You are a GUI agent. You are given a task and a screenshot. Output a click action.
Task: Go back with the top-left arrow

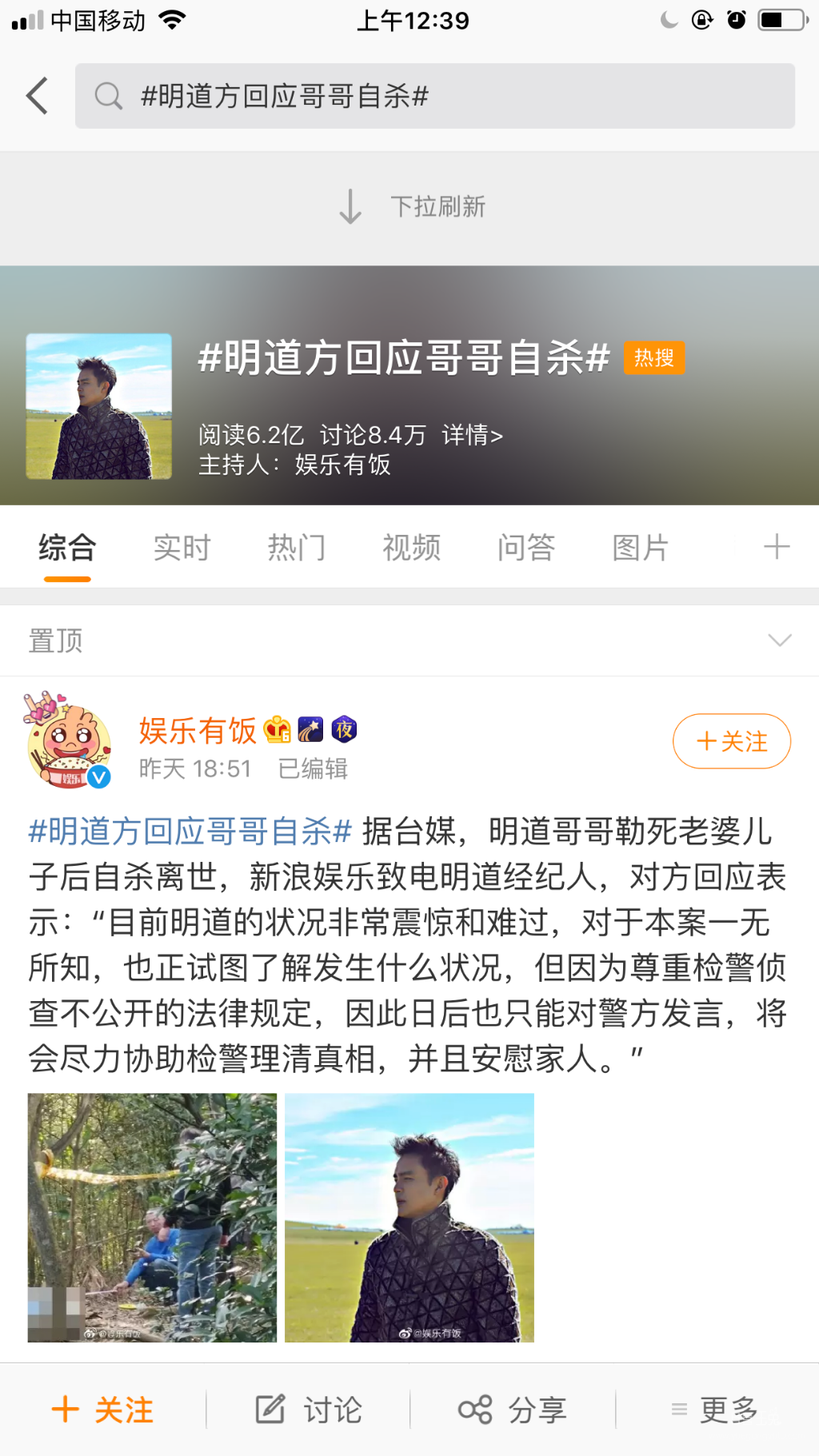click(37, 96)
